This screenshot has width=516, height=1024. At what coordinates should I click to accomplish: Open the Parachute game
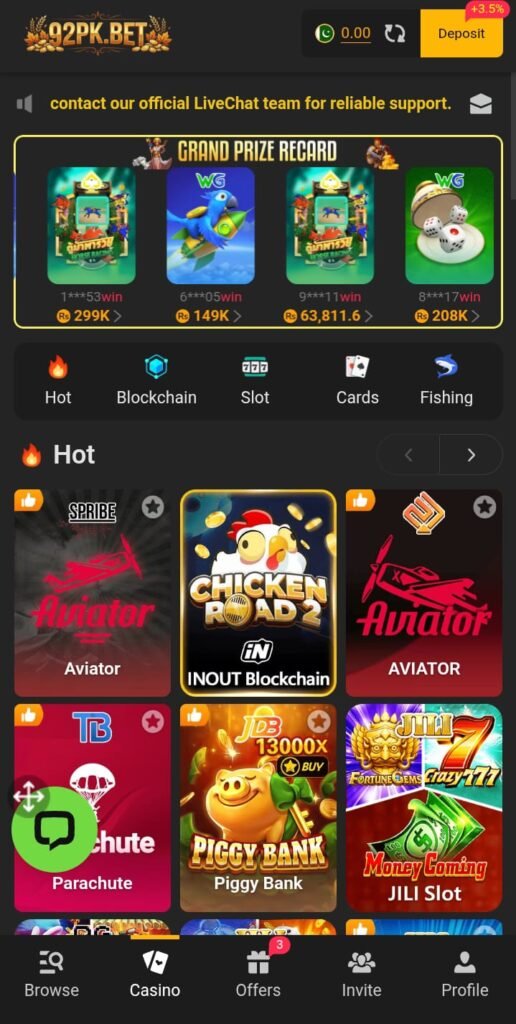(92, 808)
